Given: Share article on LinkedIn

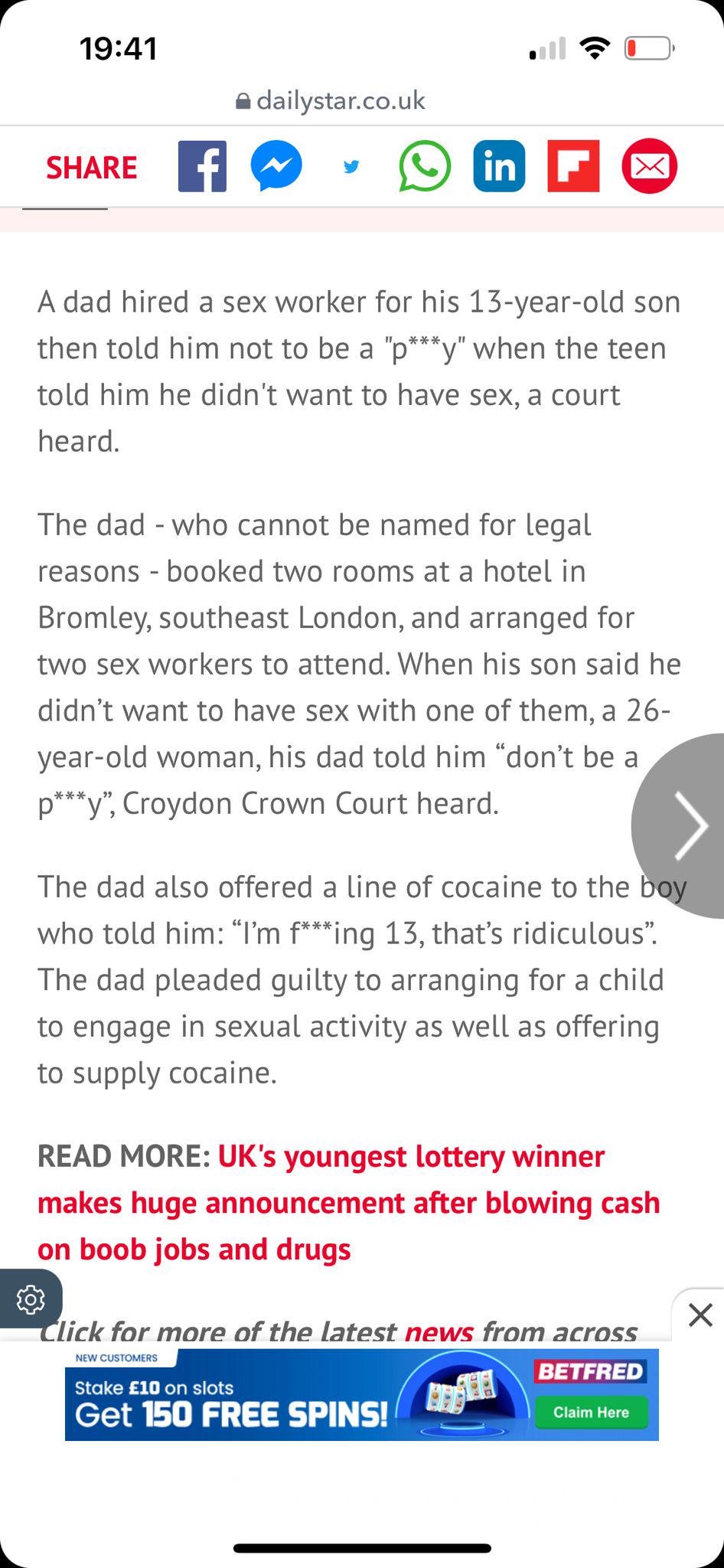Looking at the screenshot, I should (499, 166).
